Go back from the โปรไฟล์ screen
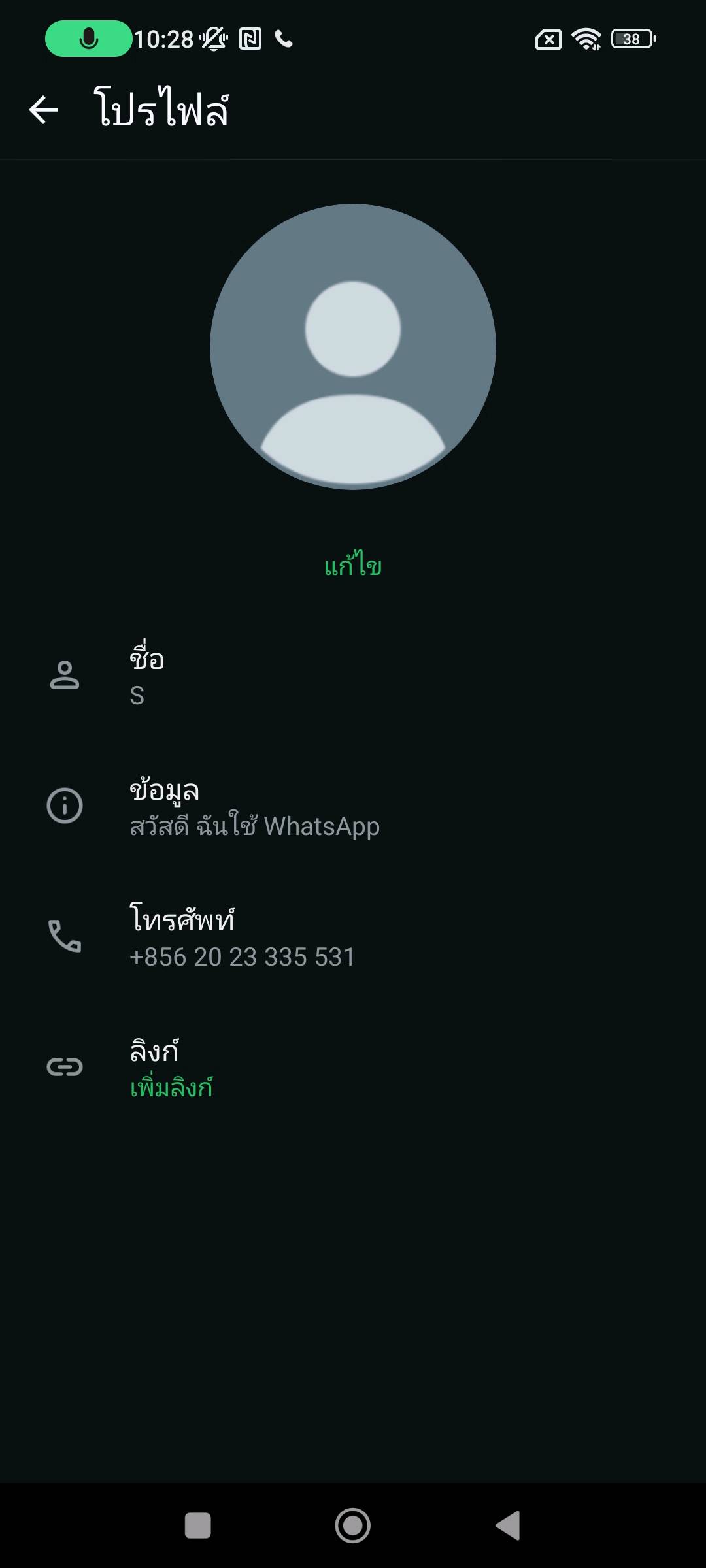This screenshot has width=706, height=1568. (44, 109)
